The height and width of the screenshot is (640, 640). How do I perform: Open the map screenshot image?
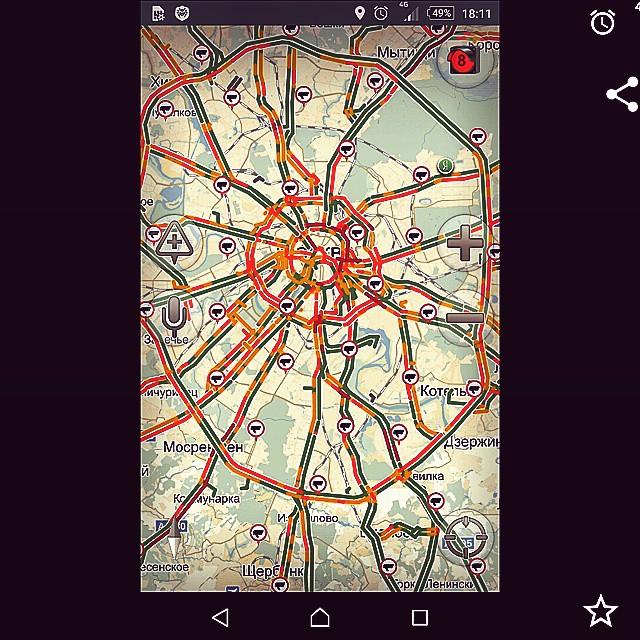click(319, 300)
